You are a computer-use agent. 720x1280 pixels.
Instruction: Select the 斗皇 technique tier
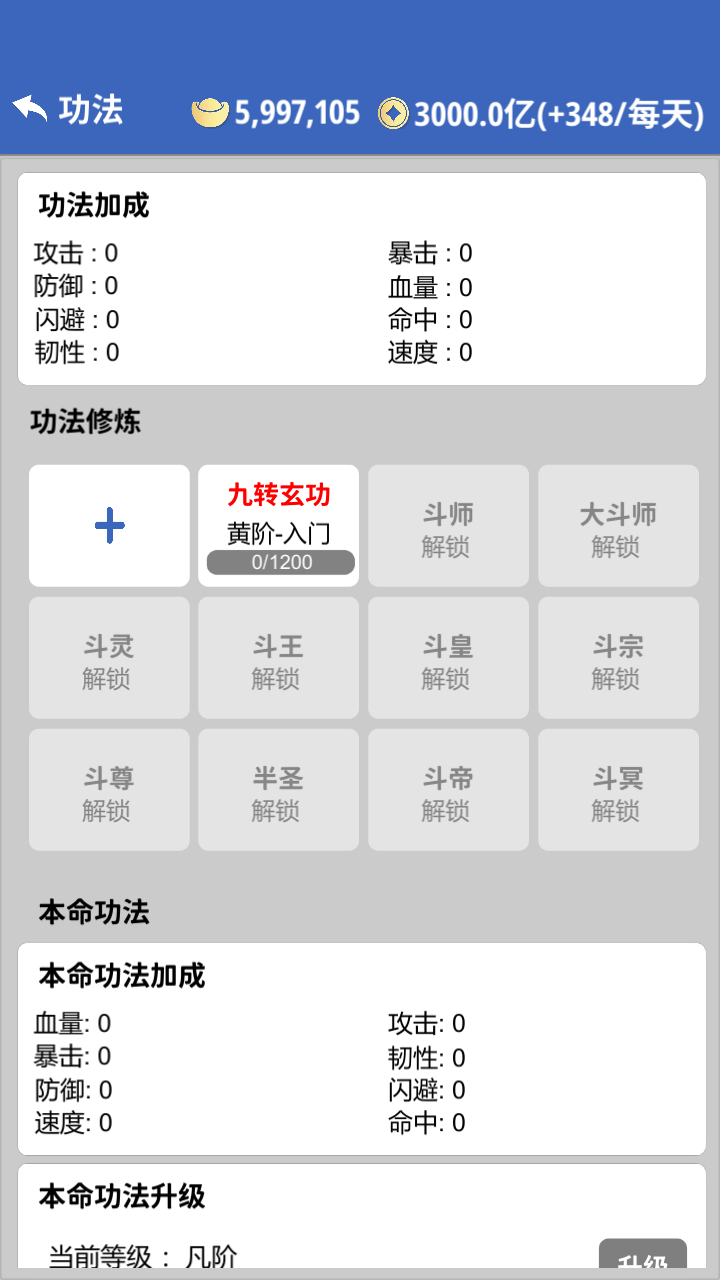pos(448,657)
